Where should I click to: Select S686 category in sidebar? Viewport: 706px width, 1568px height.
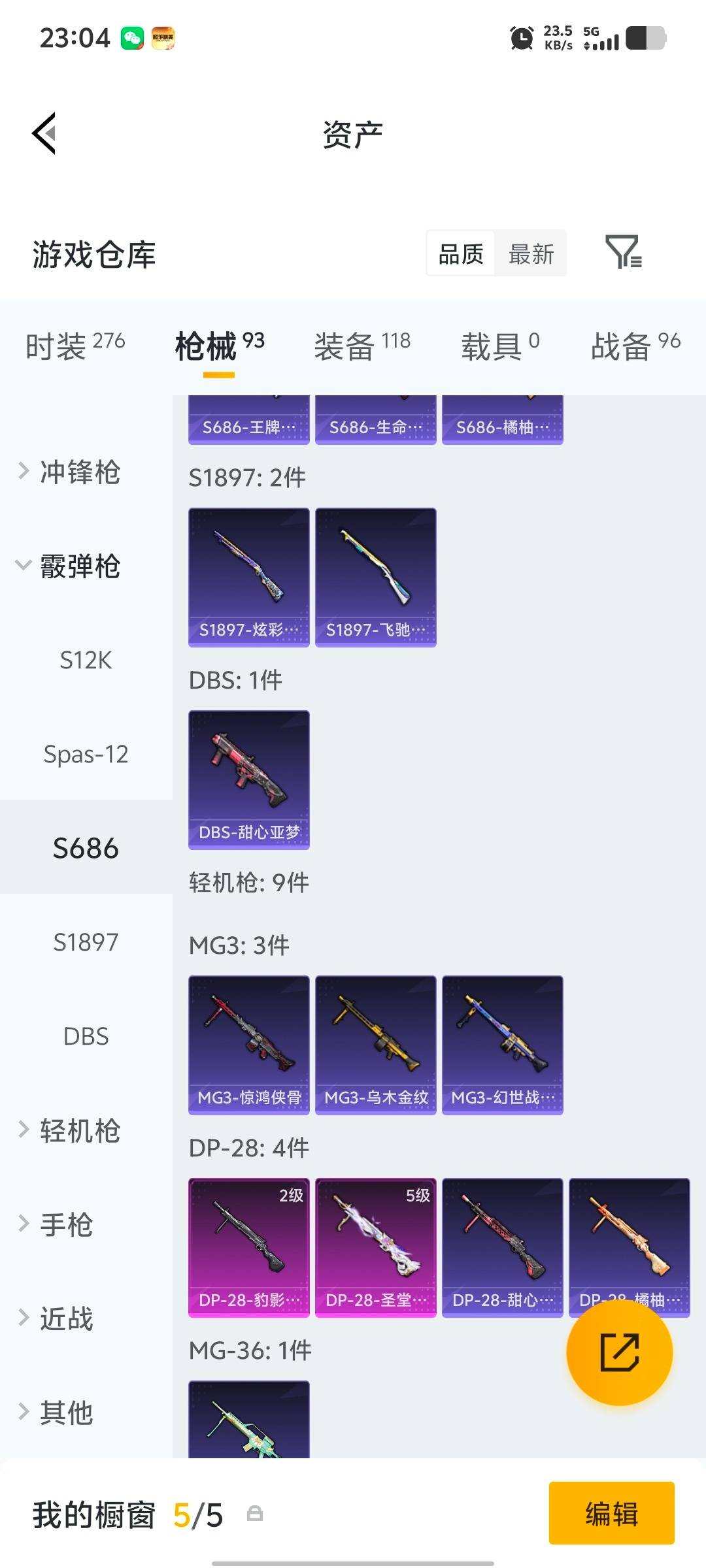pyautogui.click(x=85, y=847)
